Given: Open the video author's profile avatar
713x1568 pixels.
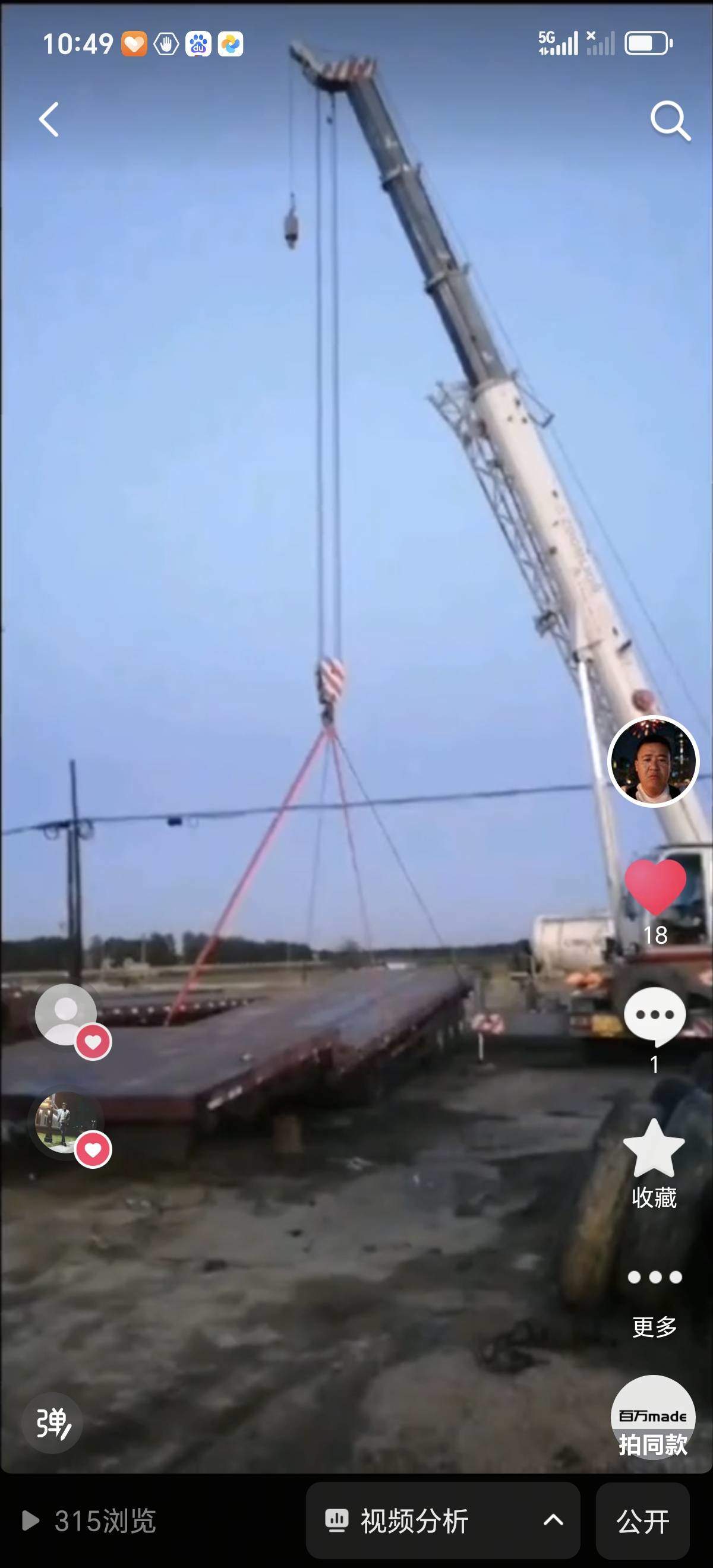Looking at the screenshot, I should point(654,761).
